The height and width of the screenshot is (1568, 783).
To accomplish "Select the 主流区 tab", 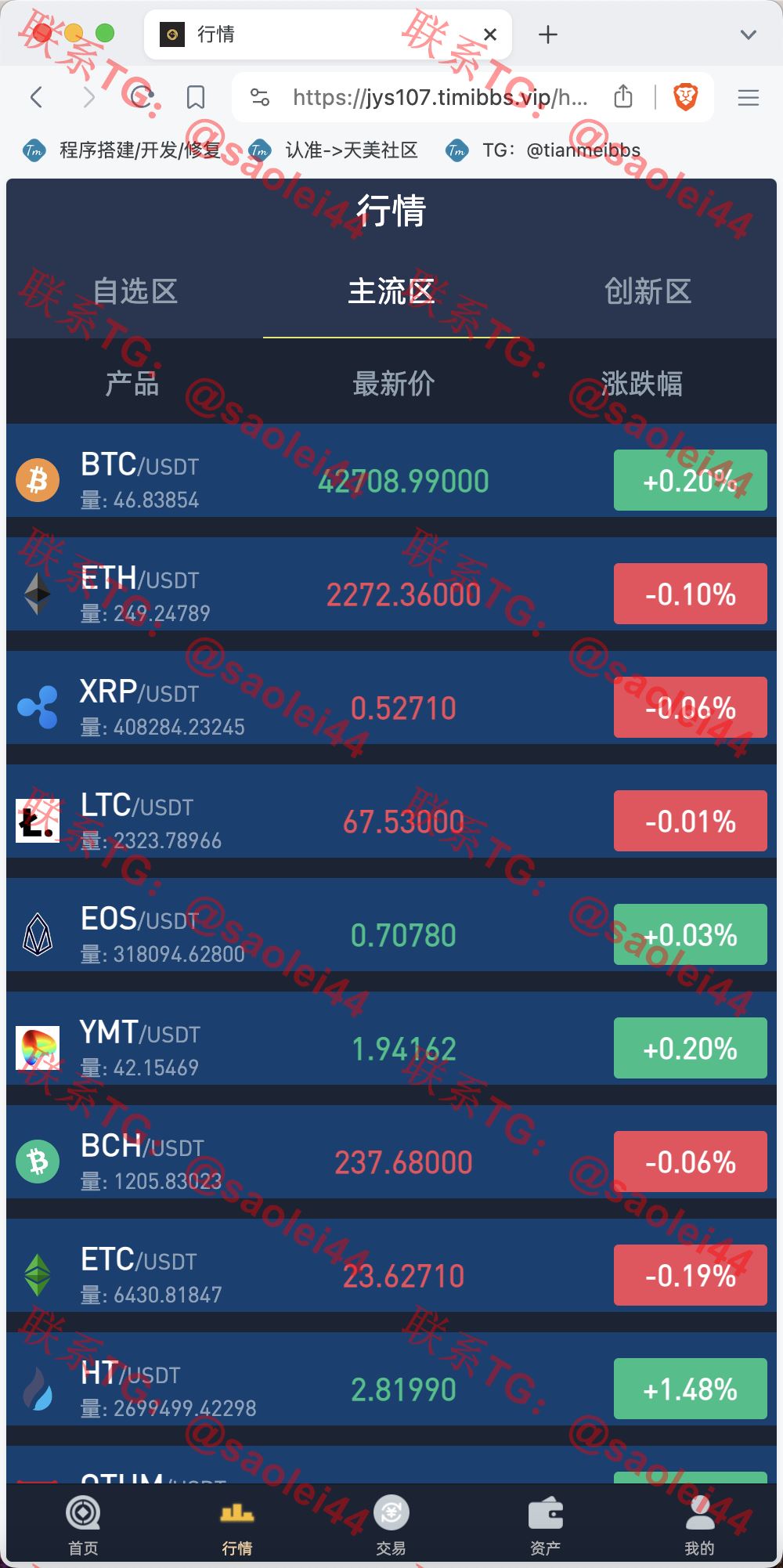I will (391, 291).
